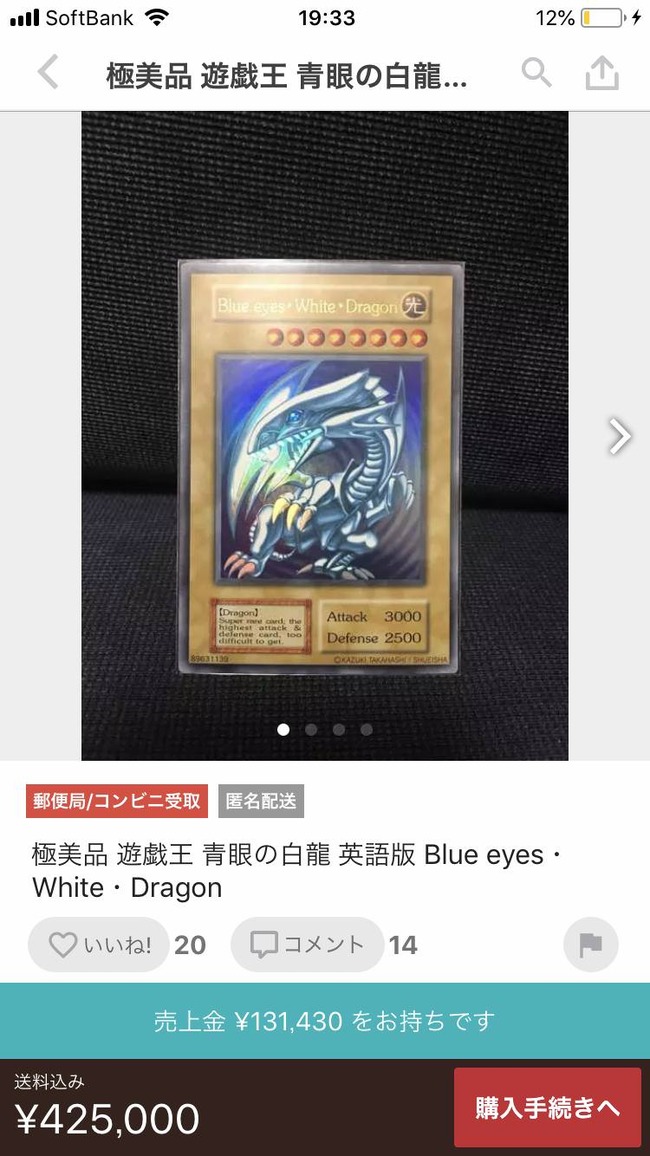Open search via the magnifier icon

coord(537,72)
